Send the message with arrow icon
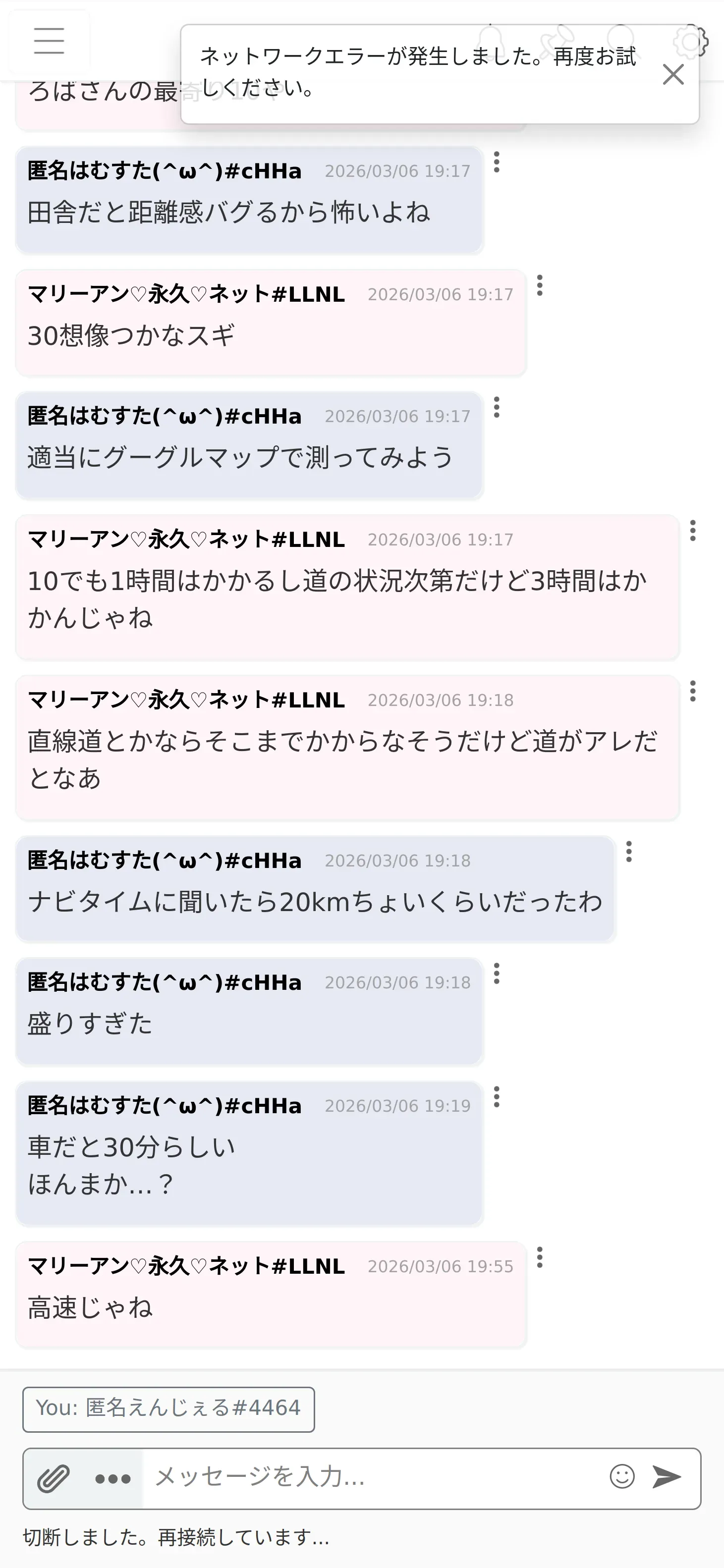 pos(667,1477)
